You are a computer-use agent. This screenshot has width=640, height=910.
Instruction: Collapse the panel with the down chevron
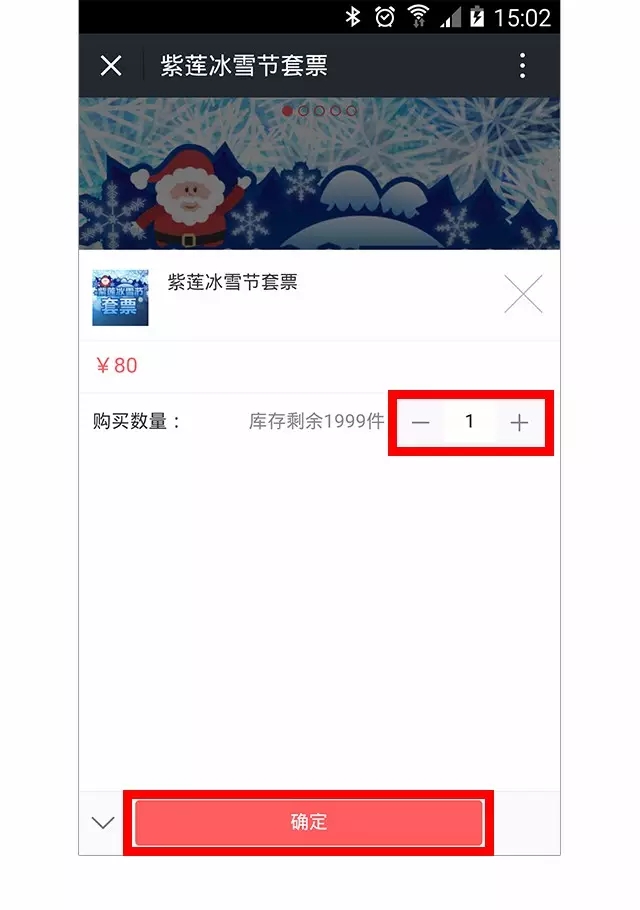coord(103,822)
